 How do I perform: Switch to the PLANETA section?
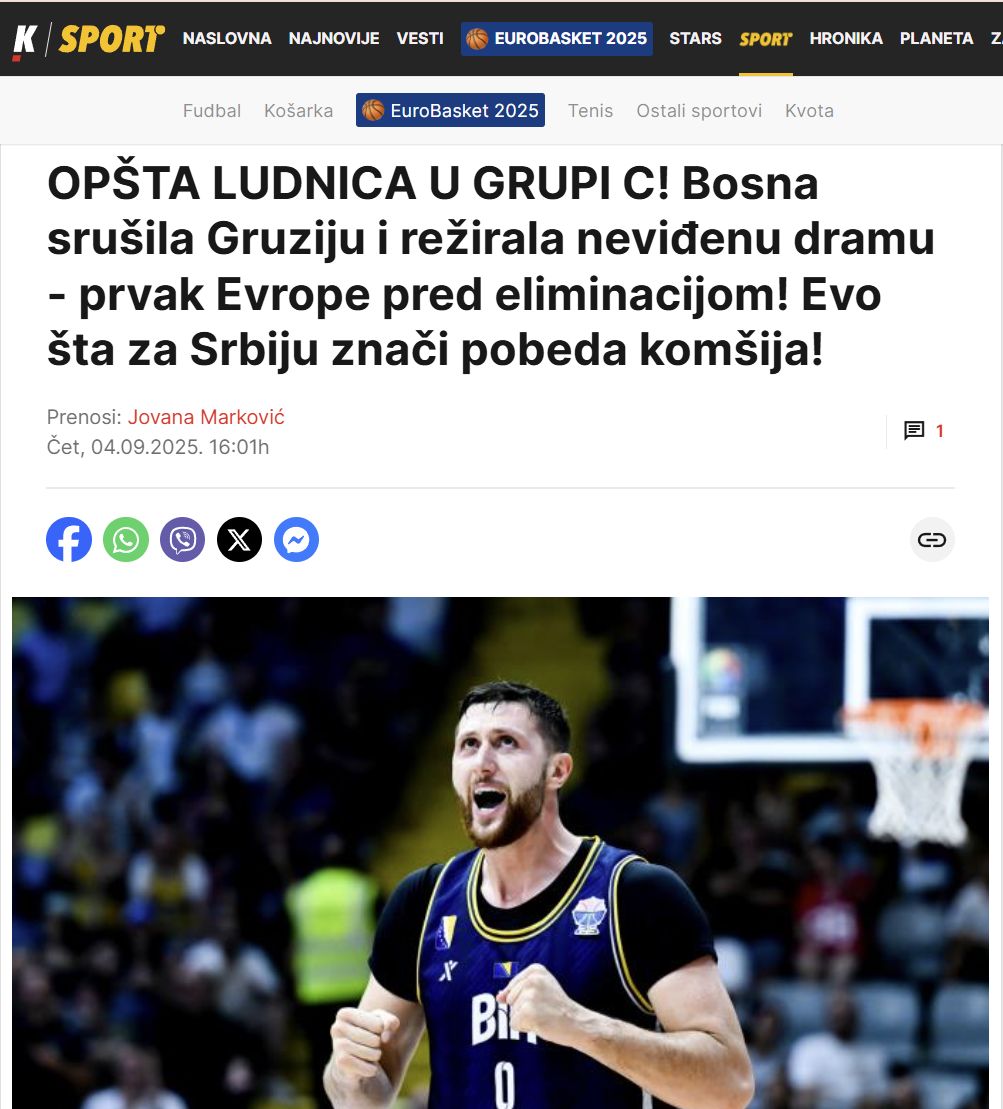pyautogui.click(x=936, y=39)
